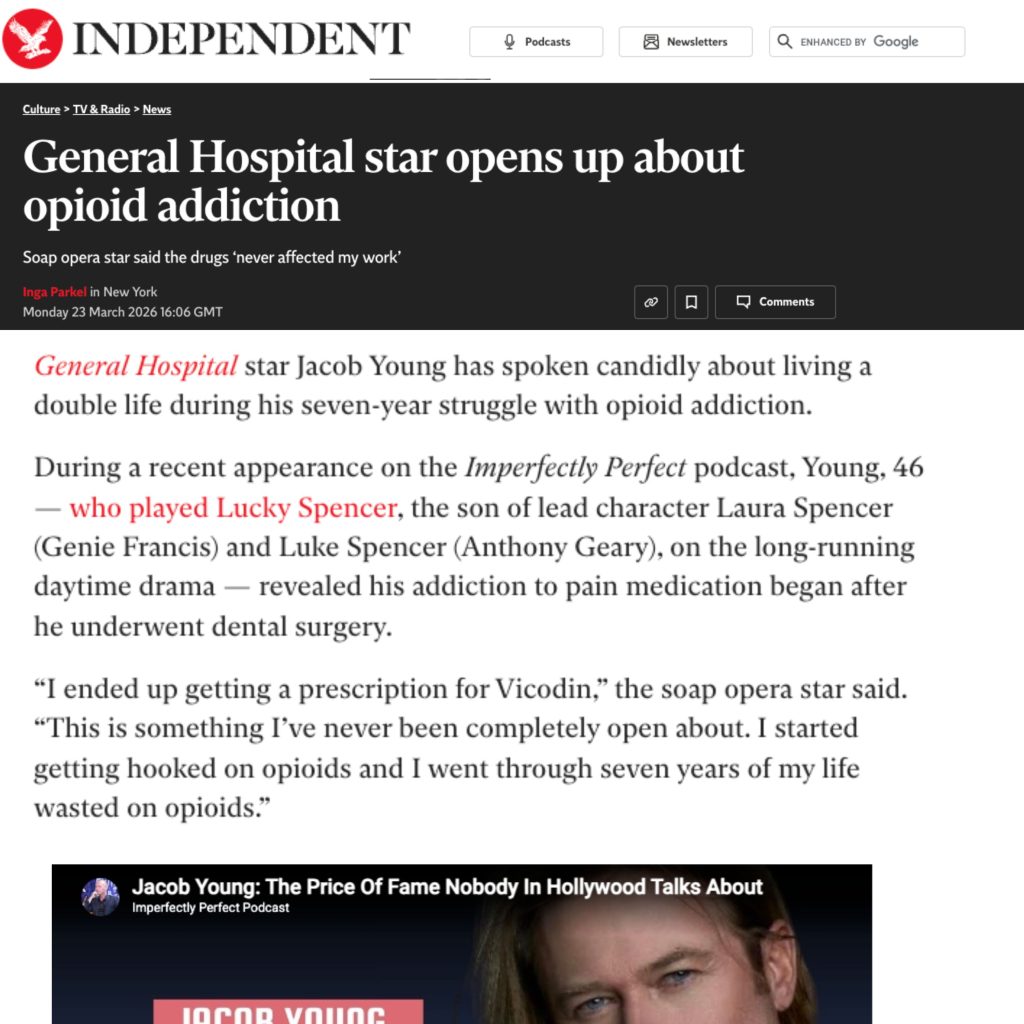Viewport: 1024px width, 1024px height.
Task: Go to the Independent homepage logo
Action: pyautogui.click(x=206, y=38)
